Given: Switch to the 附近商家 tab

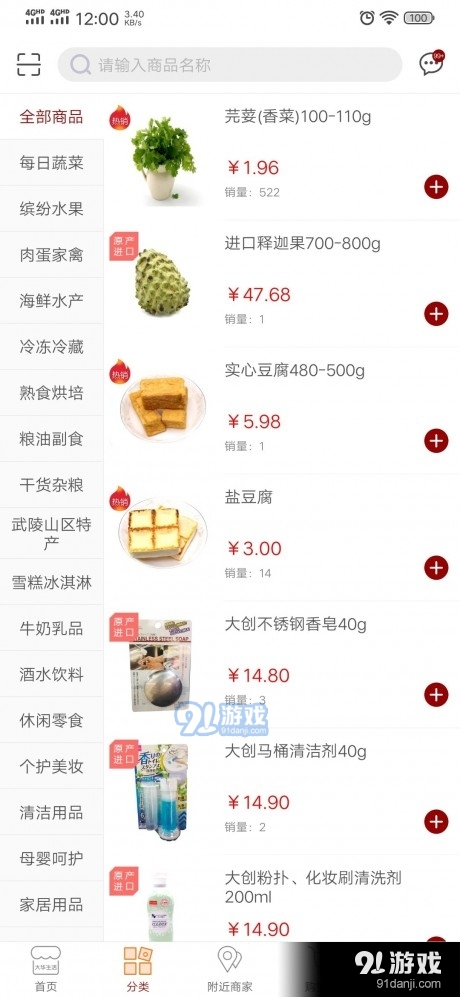Looking at the screenshot, I should (x=230, y=970).
